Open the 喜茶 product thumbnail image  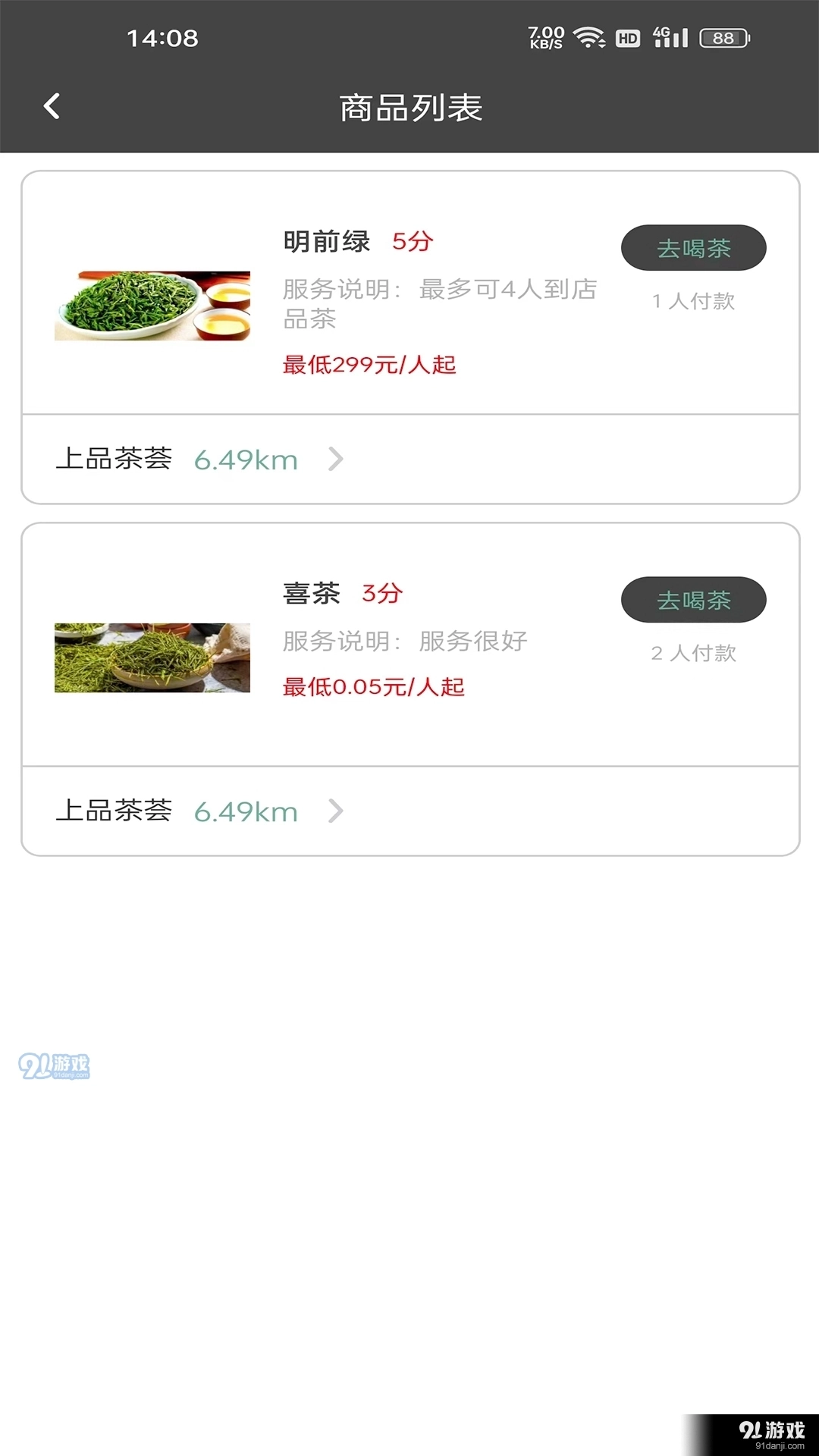click(151, 657)
